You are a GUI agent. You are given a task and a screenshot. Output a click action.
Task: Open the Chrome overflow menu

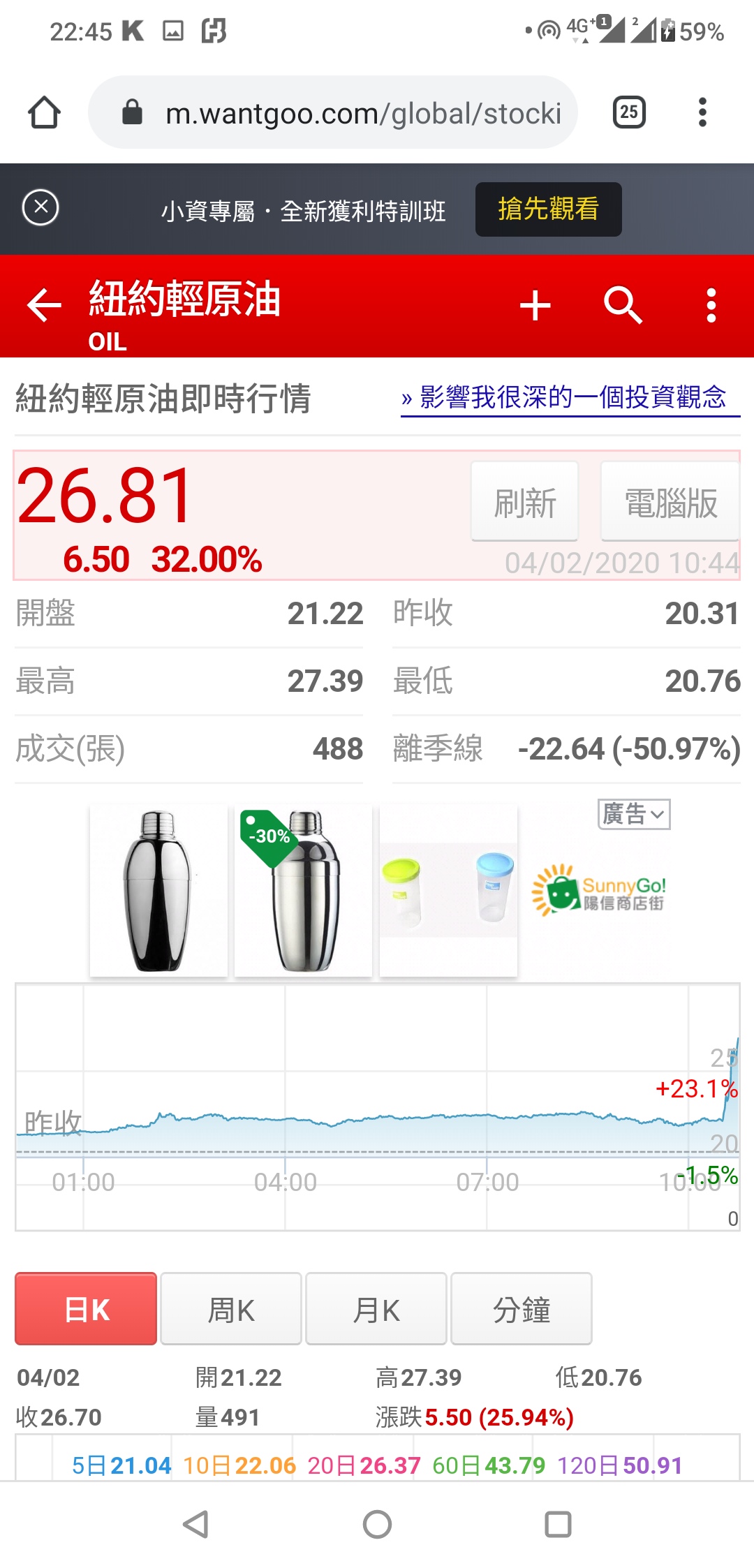pyautogui.click(x=702, y=112)
